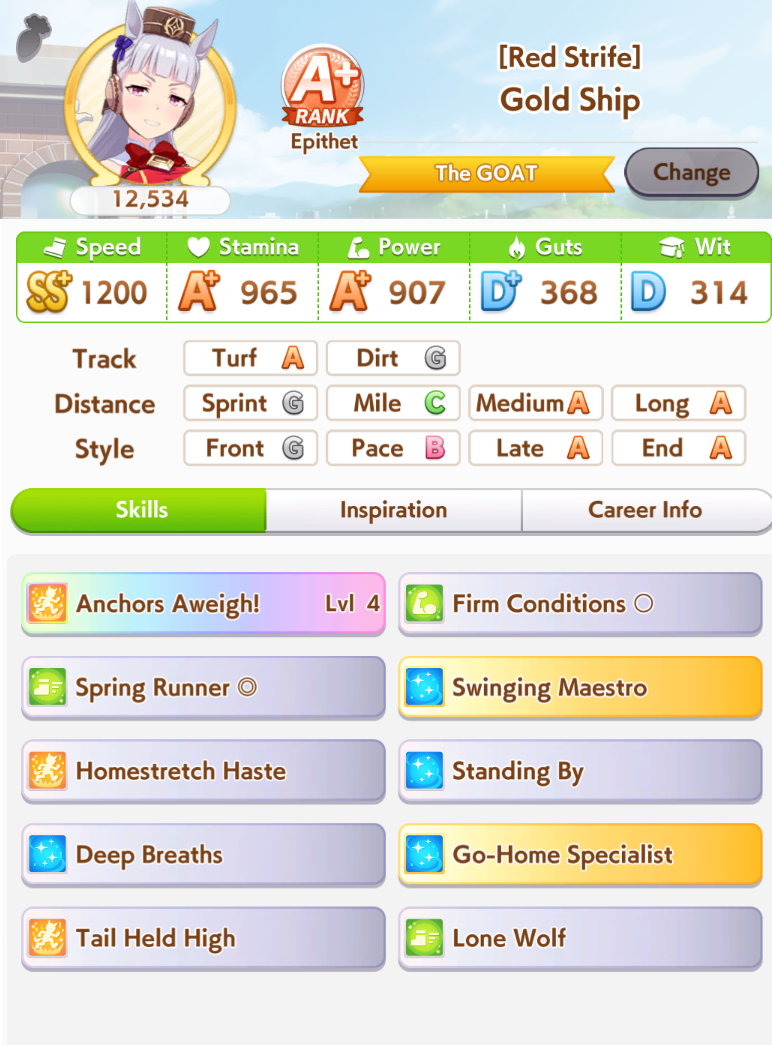View the Firm Conditions skill
Viewport: 772px width, 1045px height.
click(x=580, y=604)
